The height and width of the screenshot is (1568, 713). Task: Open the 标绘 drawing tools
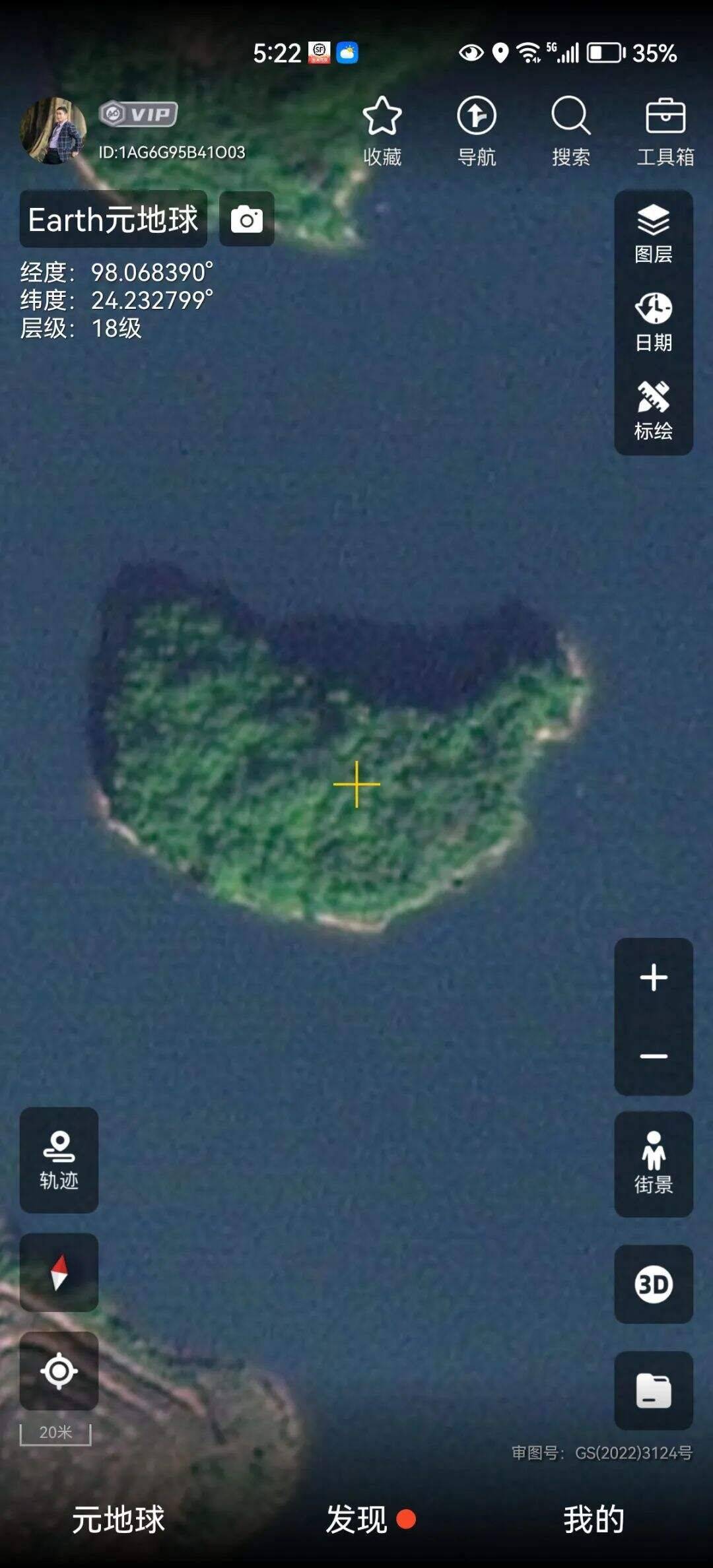pos(653,410)
